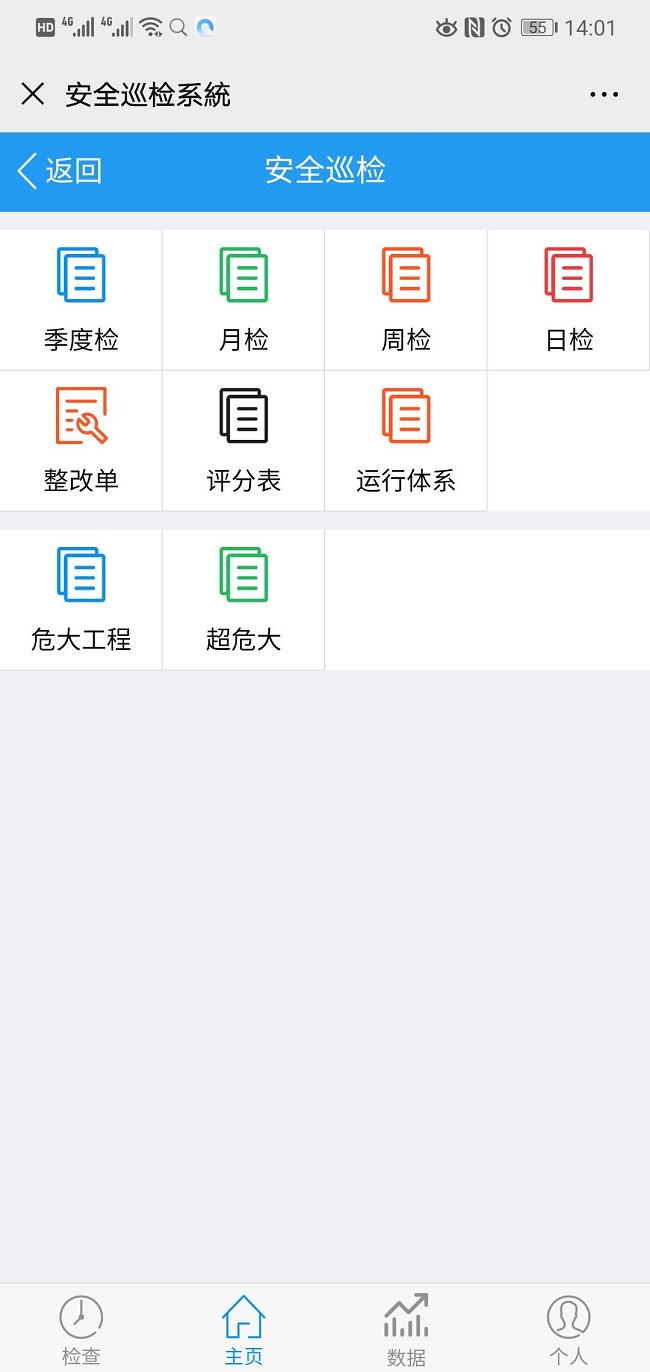
Task: Switch to the 主页 tab
Action: (x=244, y=1328)
